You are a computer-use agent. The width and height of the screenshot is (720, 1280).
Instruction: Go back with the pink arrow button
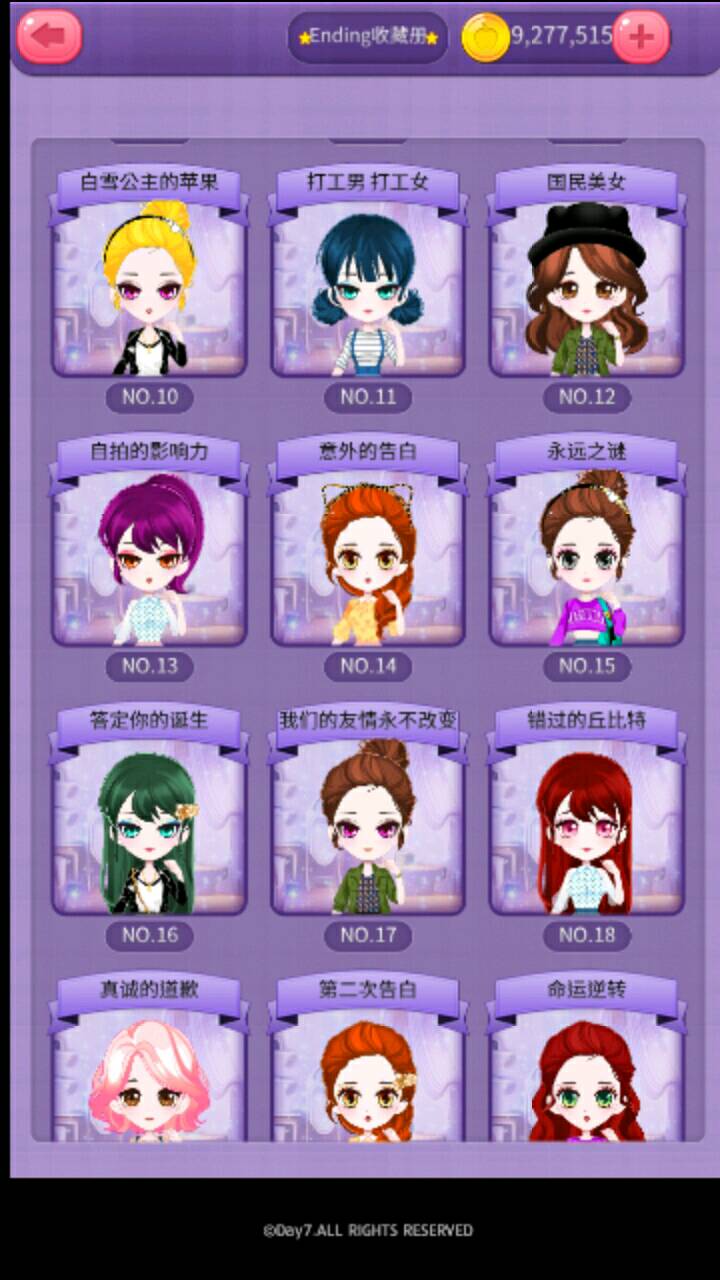tap(49, 37)
